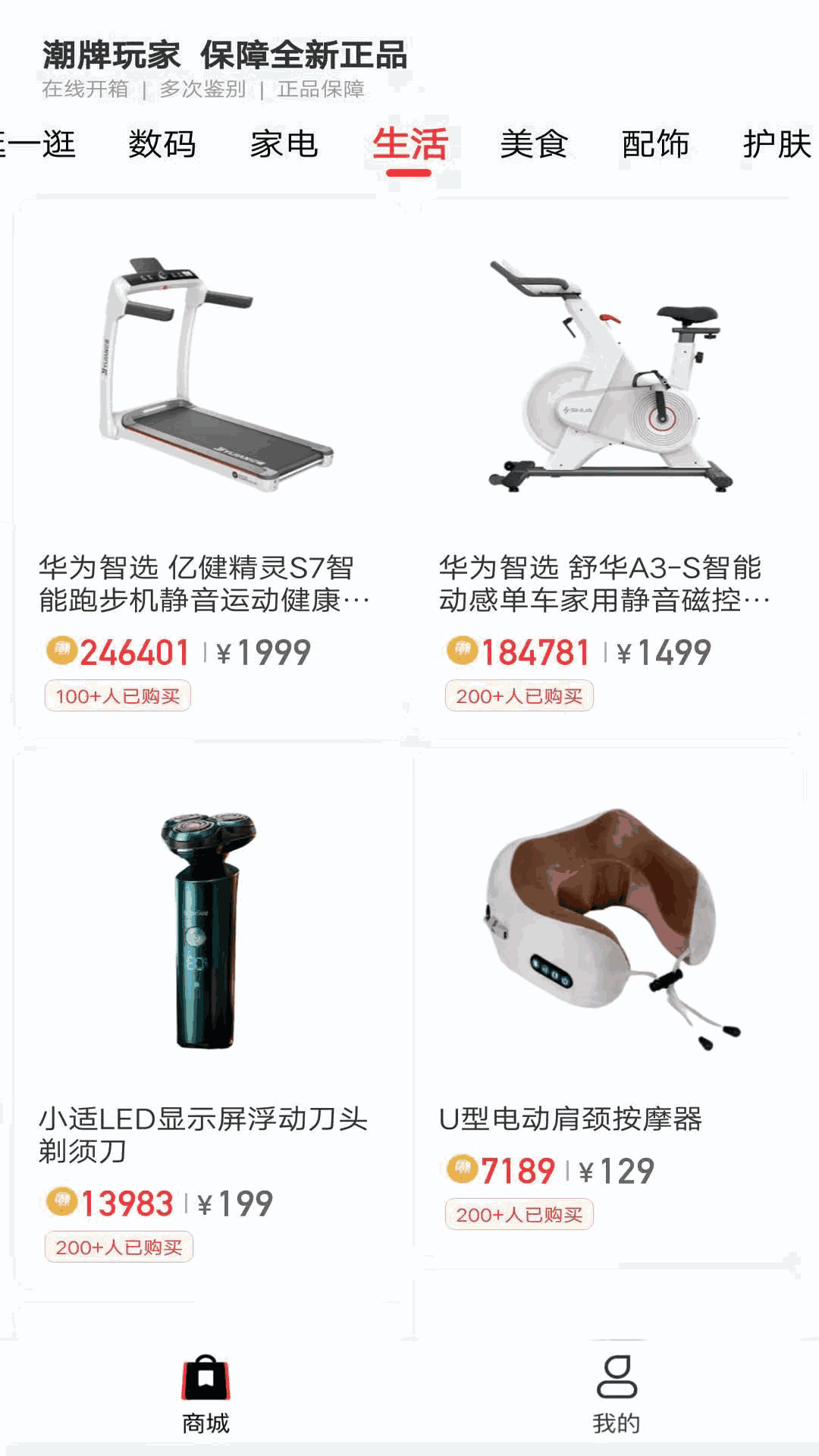Open the 护肤 category
Image resolution: width=819 pixels, height=1456 pixels.
[777, 144]
